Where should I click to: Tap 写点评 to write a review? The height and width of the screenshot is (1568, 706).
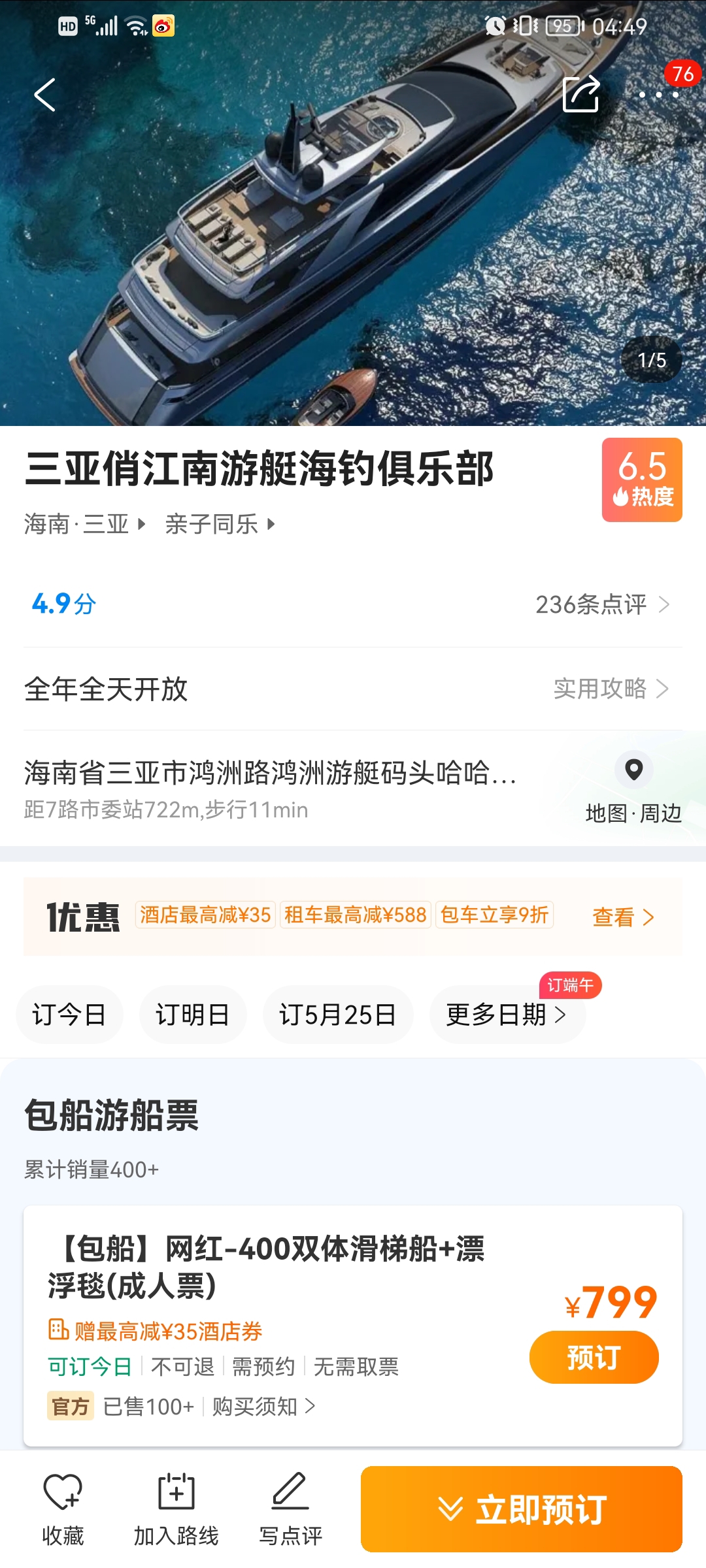pos(290,1509)
